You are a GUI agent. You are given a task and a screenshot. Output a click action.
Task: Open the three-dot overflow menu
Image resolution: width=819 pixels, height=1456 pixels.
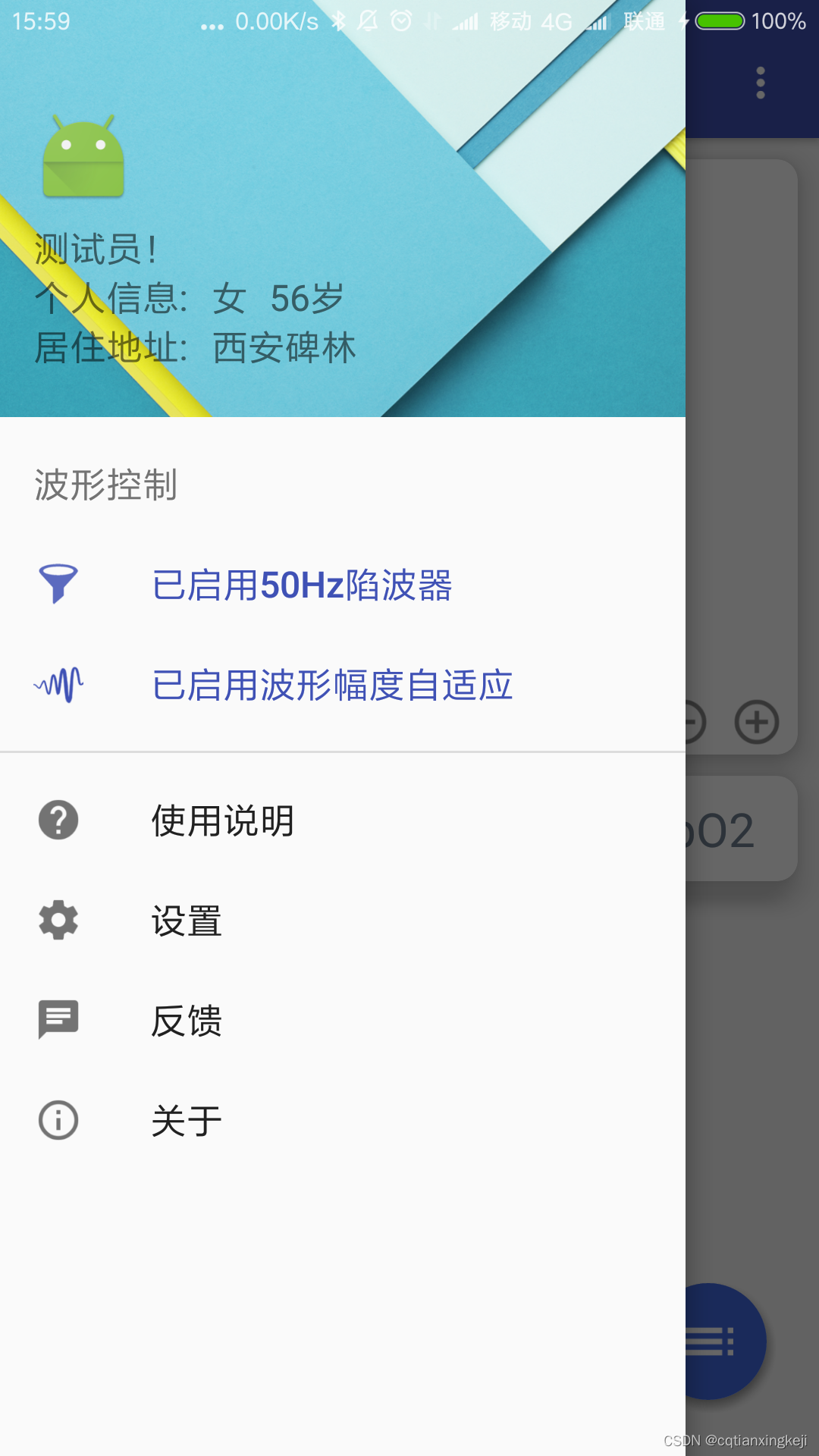(x=761, y=83)
